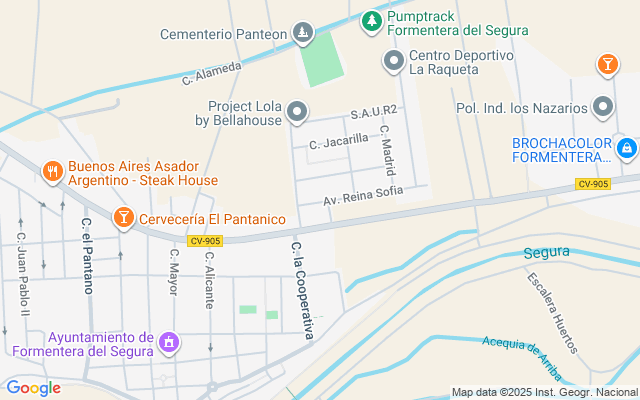640x400 pixels.
Task: Open the Pol. Ind. los Nazarios pin
Action: click(x=603, y=107)
